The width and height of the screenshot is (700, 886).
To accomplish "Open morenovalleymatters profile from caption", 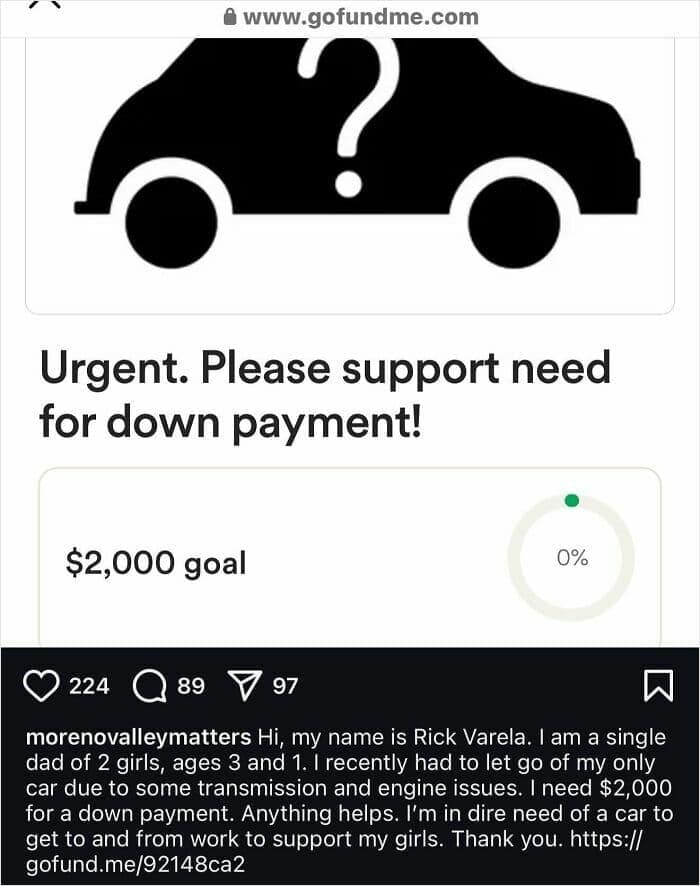I will (136, 738).
